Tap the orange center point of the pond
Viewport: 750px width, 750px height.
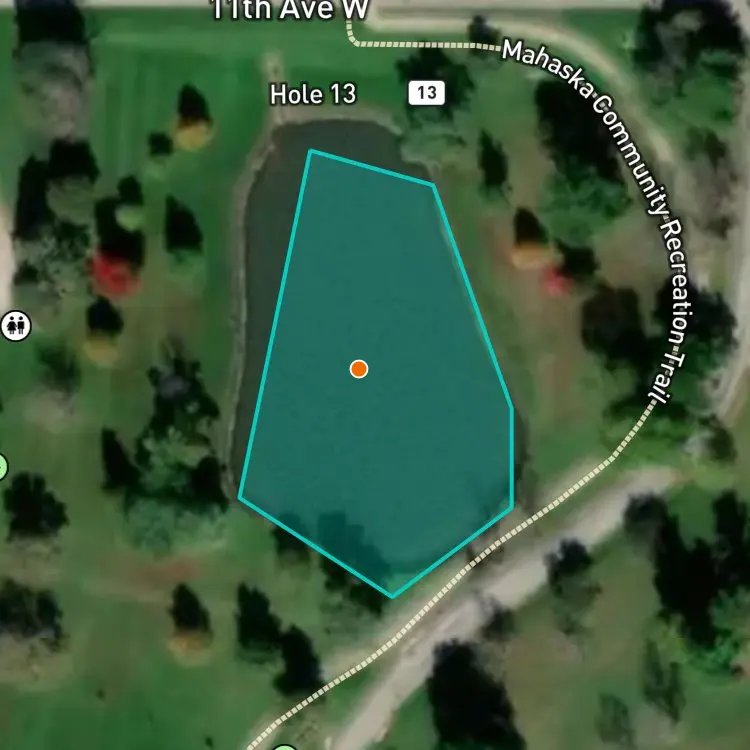pos(359,369)
